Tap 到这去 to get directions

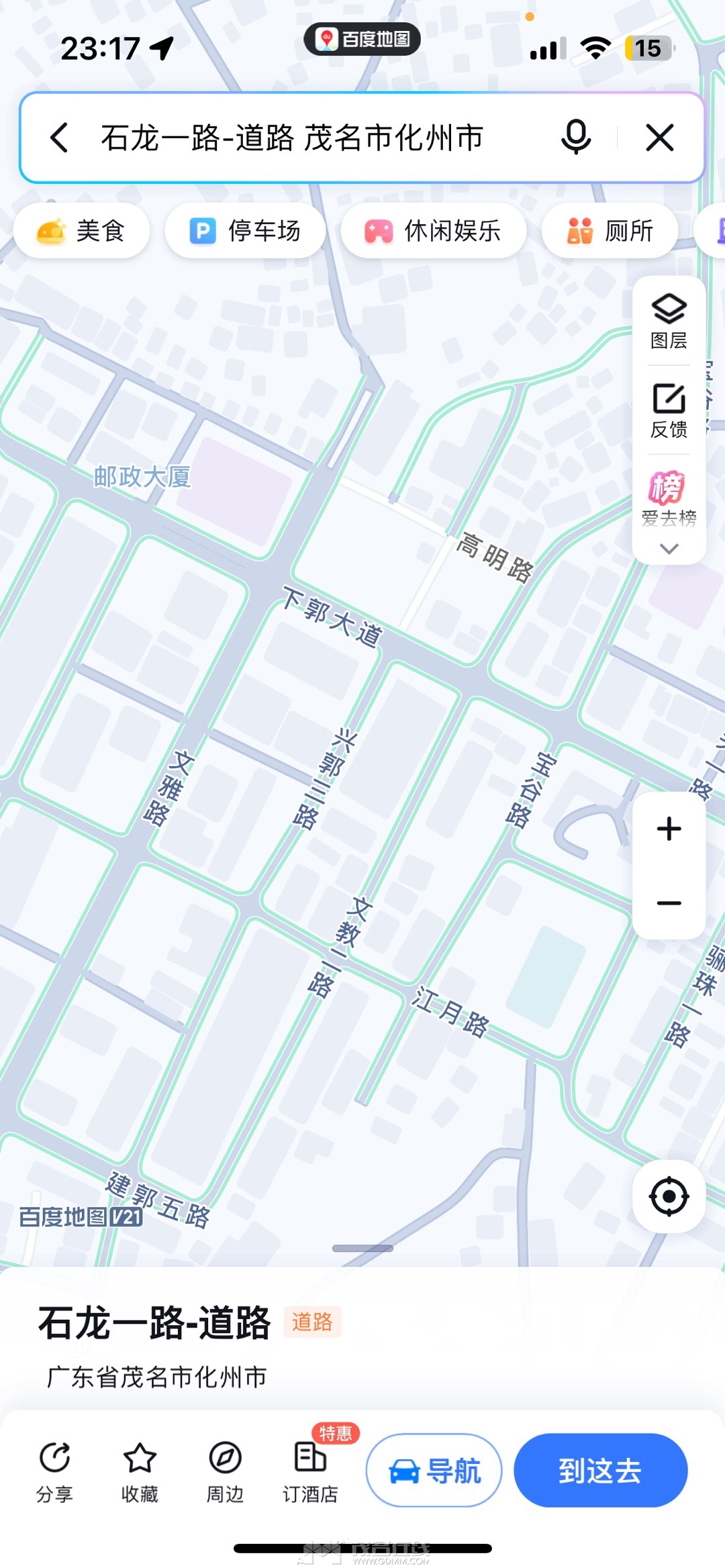(600, 1471)
